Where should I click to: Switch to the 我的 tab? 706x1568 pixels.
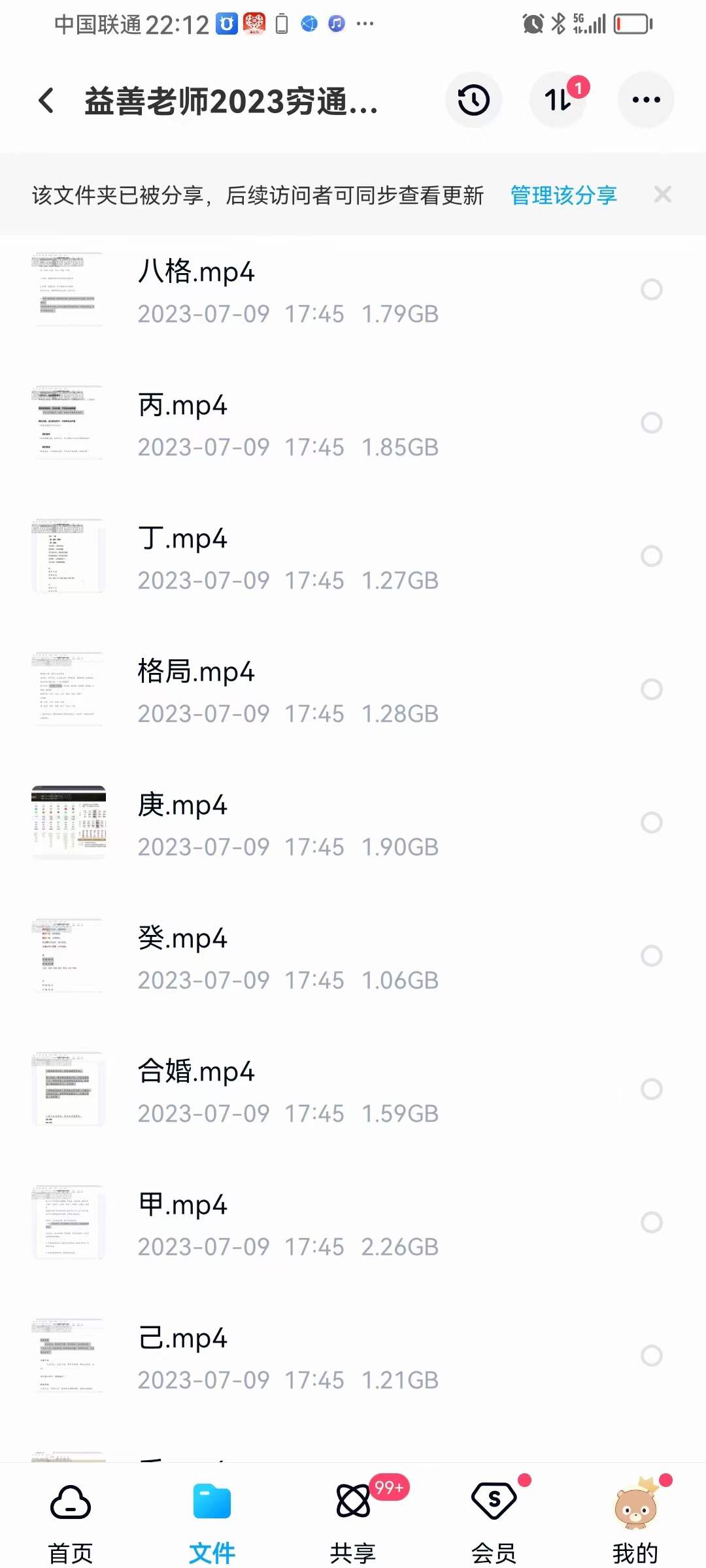coord(635,1548)
